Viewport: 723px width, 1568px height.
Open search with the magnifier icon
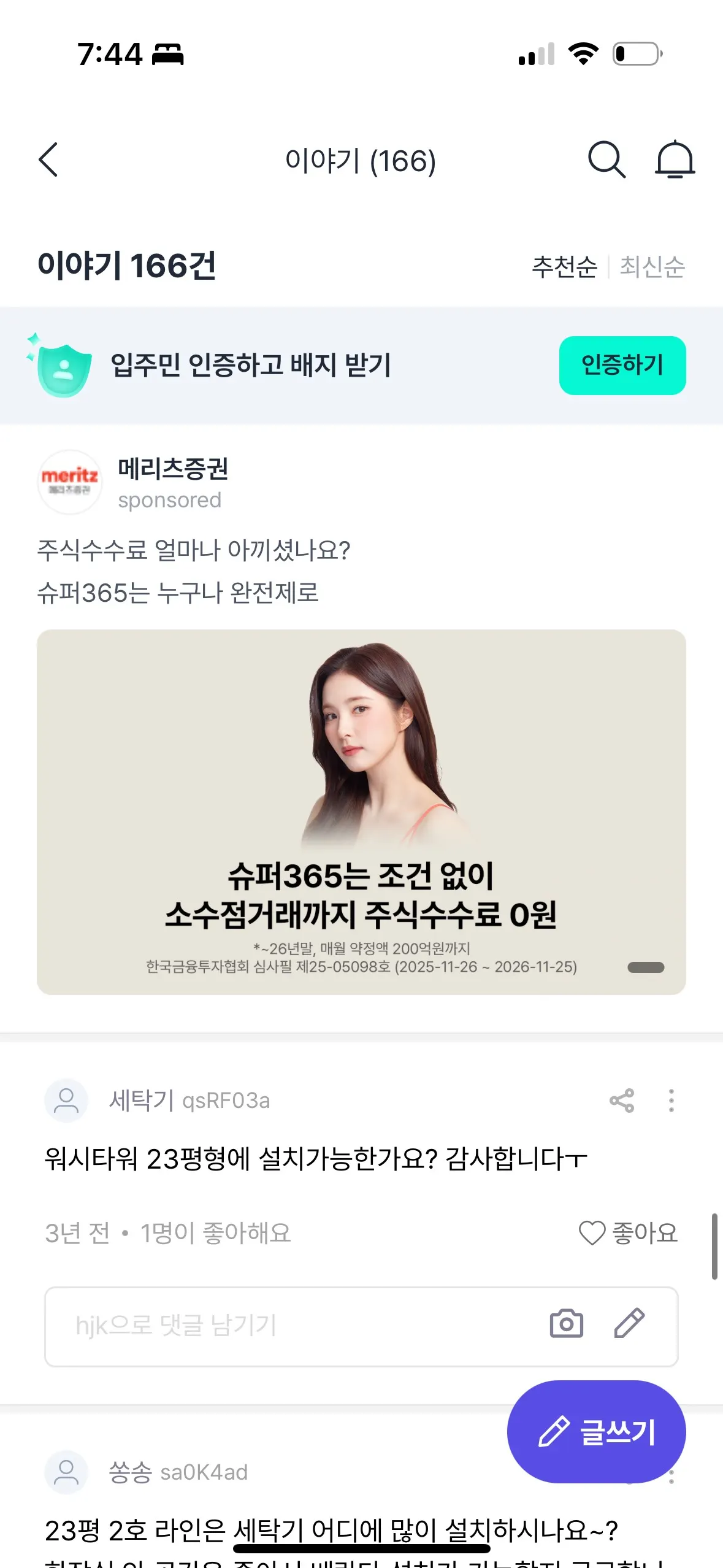click(x=606, y=160)
